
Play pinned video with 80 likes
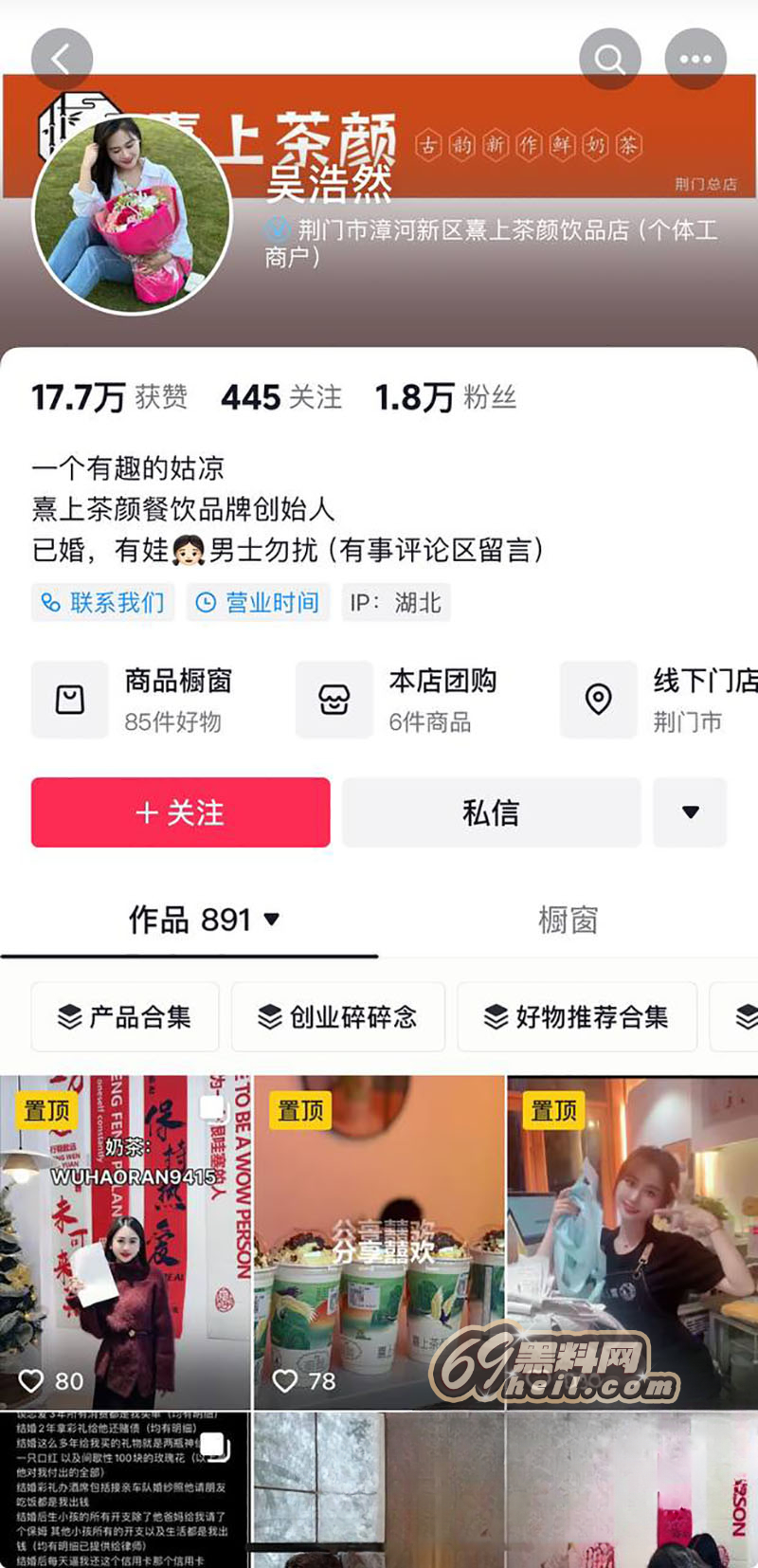click(x=125, y=1242)
